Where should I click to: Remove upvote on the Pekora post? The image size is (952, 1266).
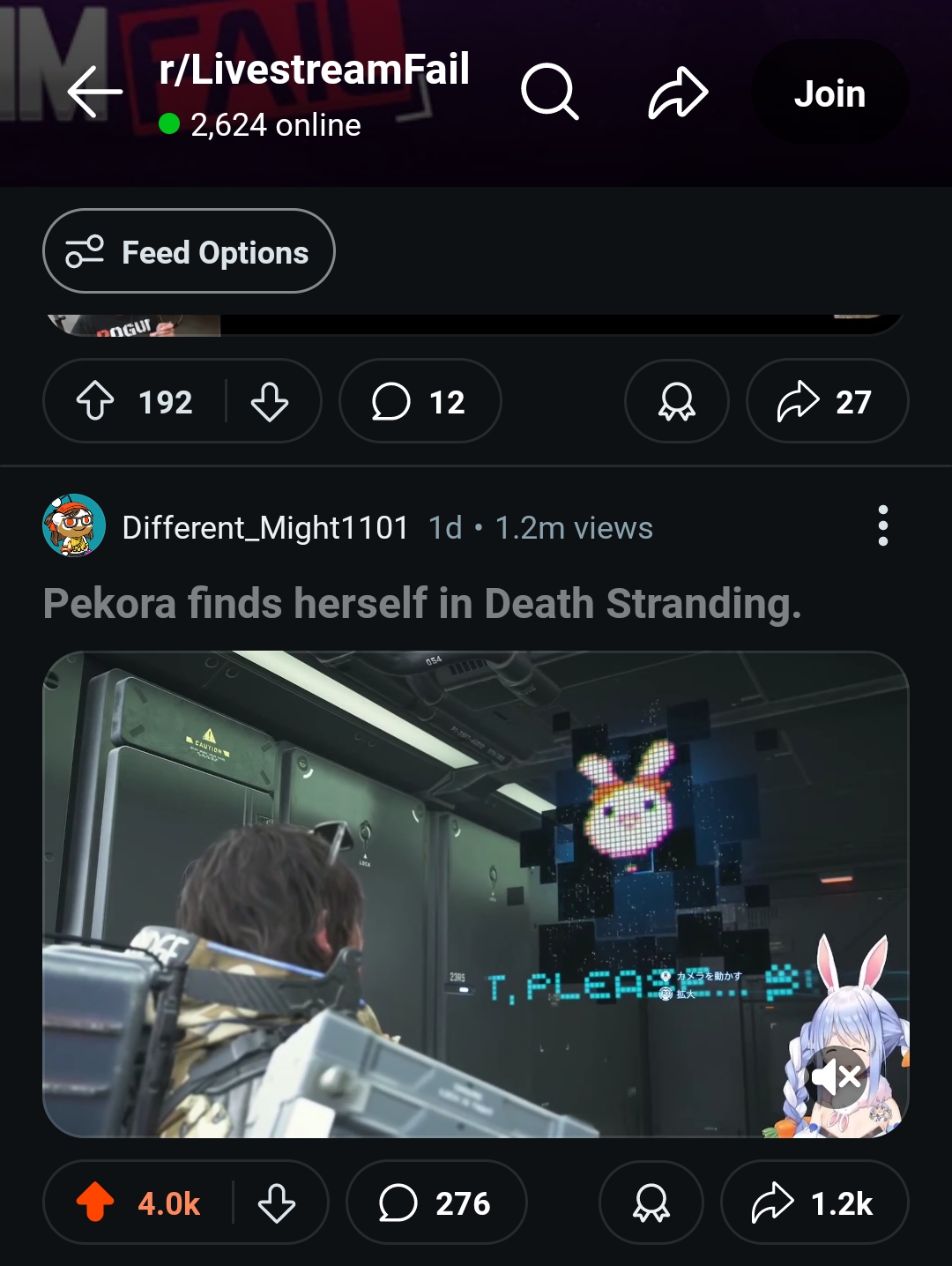pyautogui.click(x=96, y=1203)
